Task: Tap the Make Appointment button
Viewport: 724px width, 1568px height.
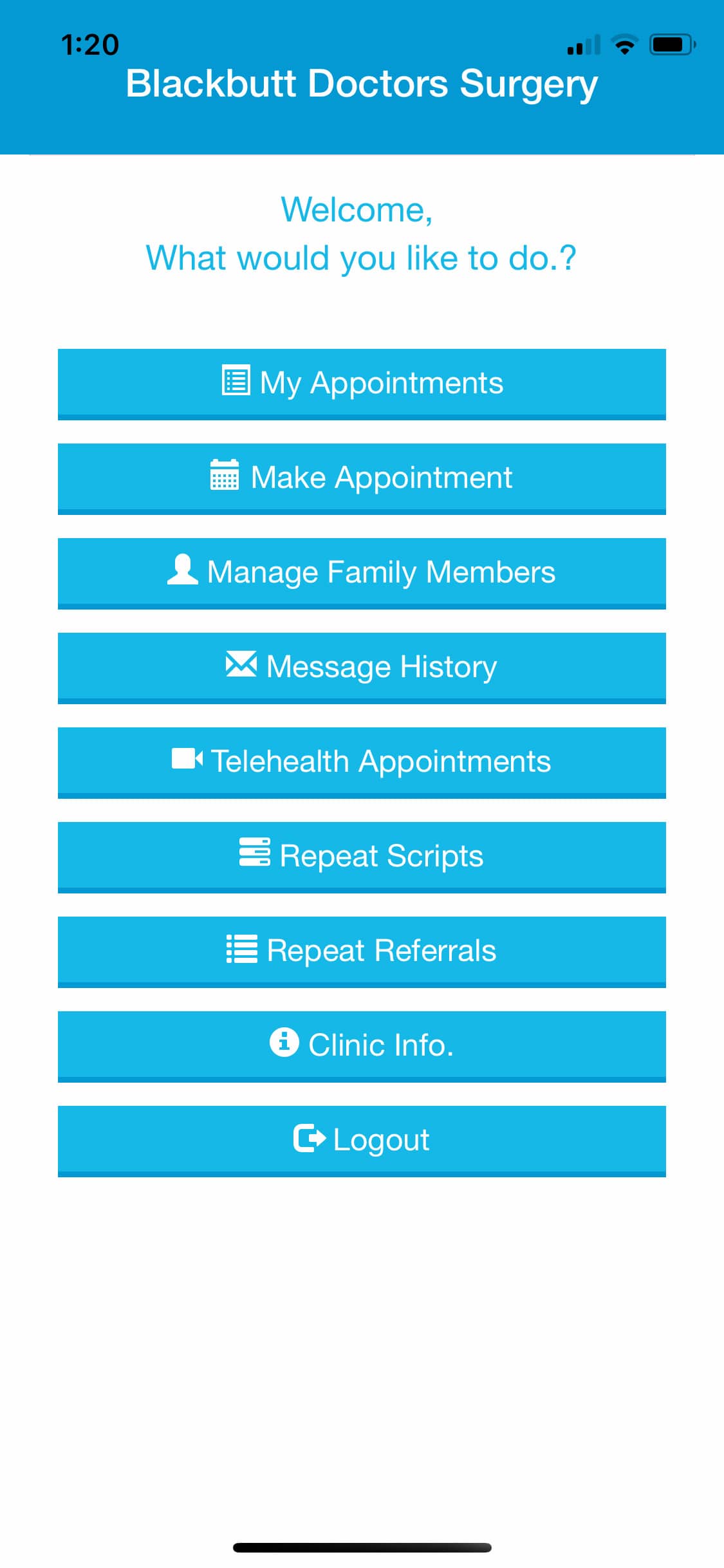Action: pos(362,479)
